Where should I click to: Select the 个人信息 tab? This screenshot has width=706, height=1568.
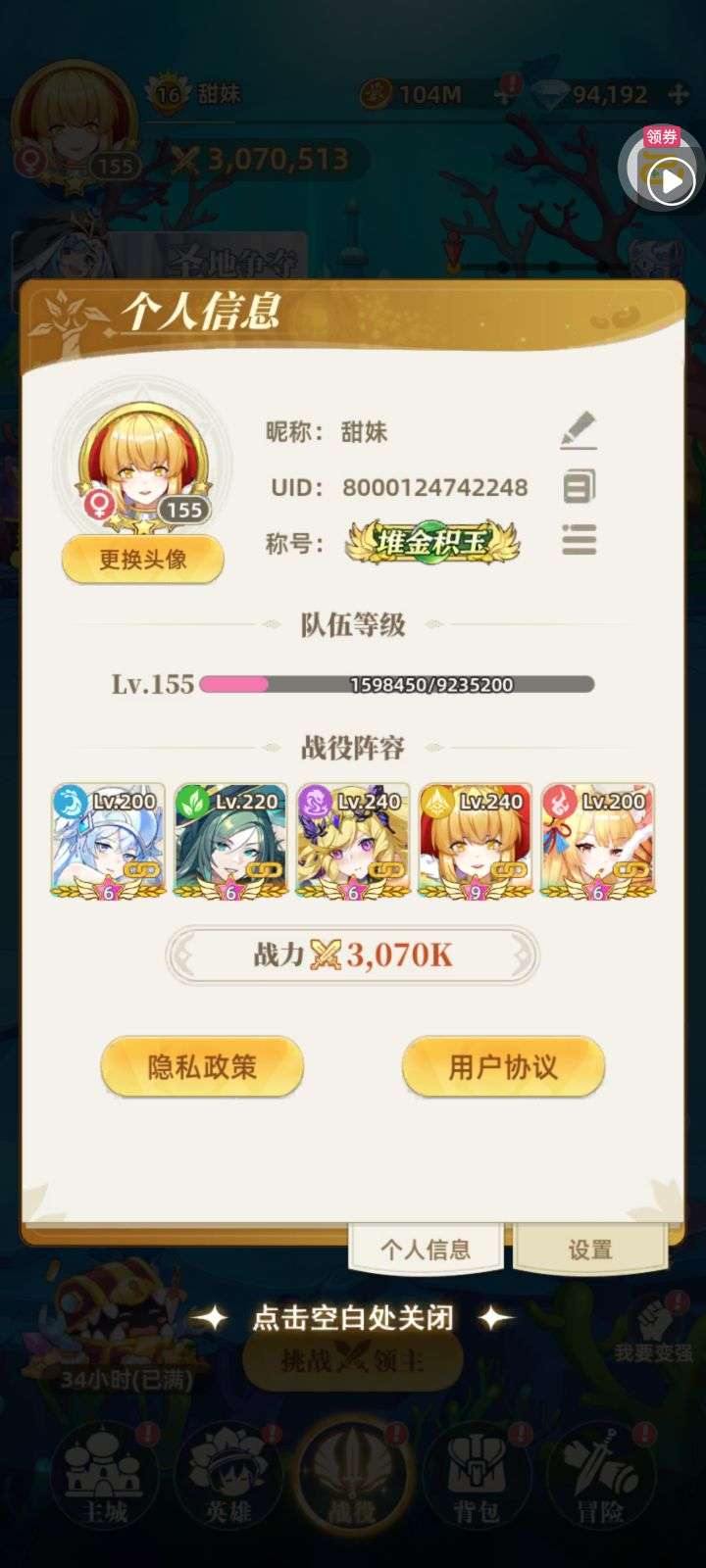[426, 1249]
